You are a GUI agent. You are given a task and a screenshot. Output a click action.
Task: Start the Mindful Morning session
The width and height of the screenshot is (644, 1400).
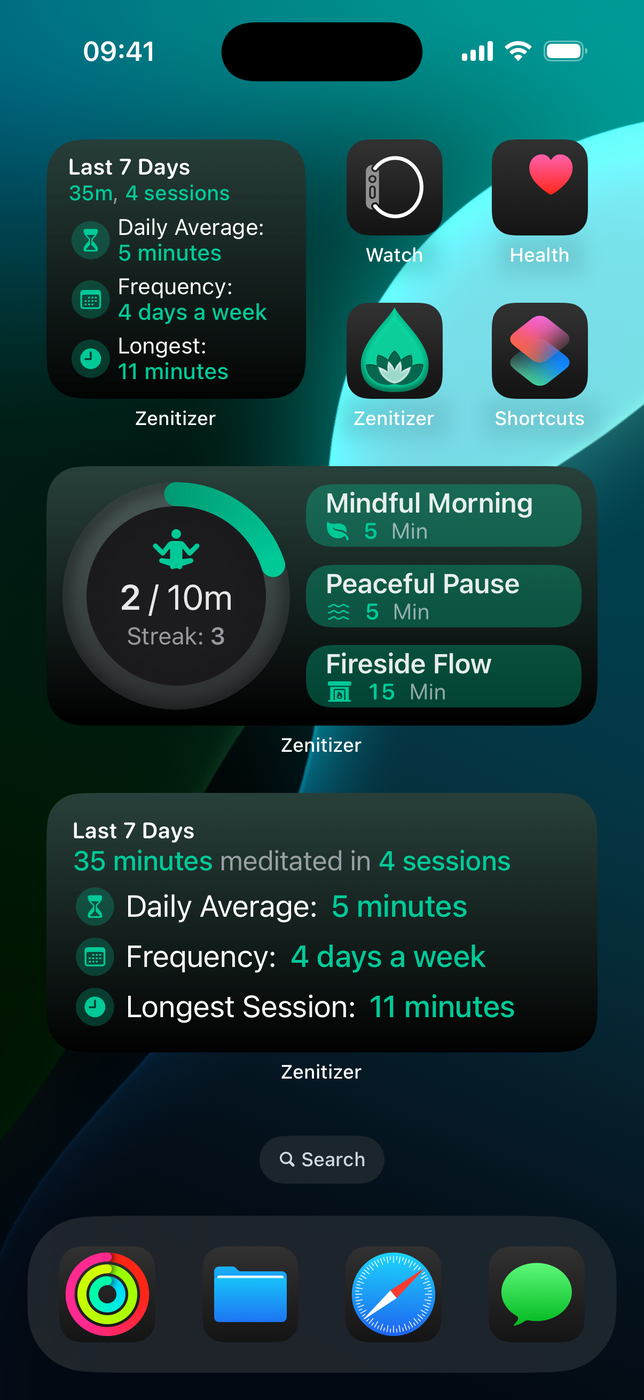coord(443,516)
